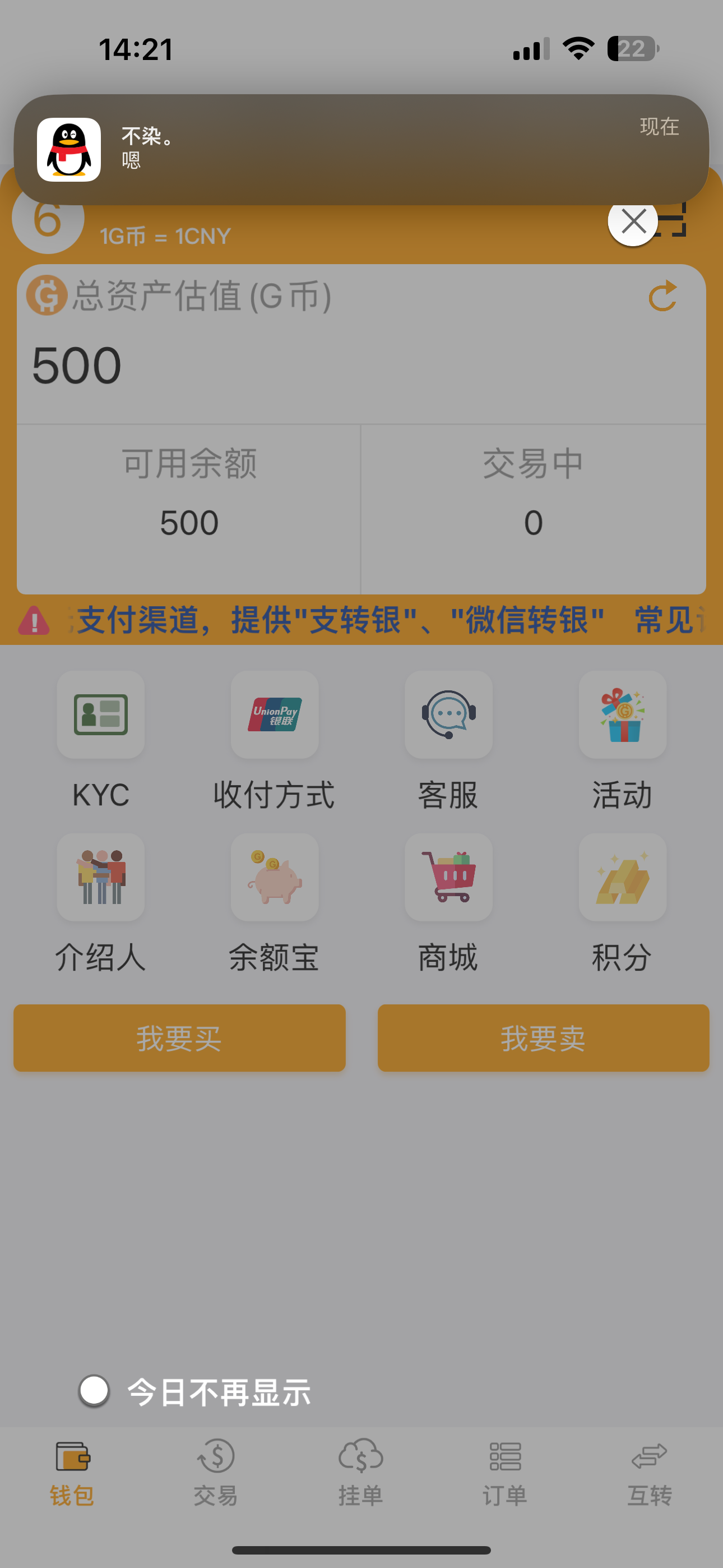The height and width of the screenshot is (1568, 723).
Task: Close the popup overlay with the X button
Action: pos(632,222)
